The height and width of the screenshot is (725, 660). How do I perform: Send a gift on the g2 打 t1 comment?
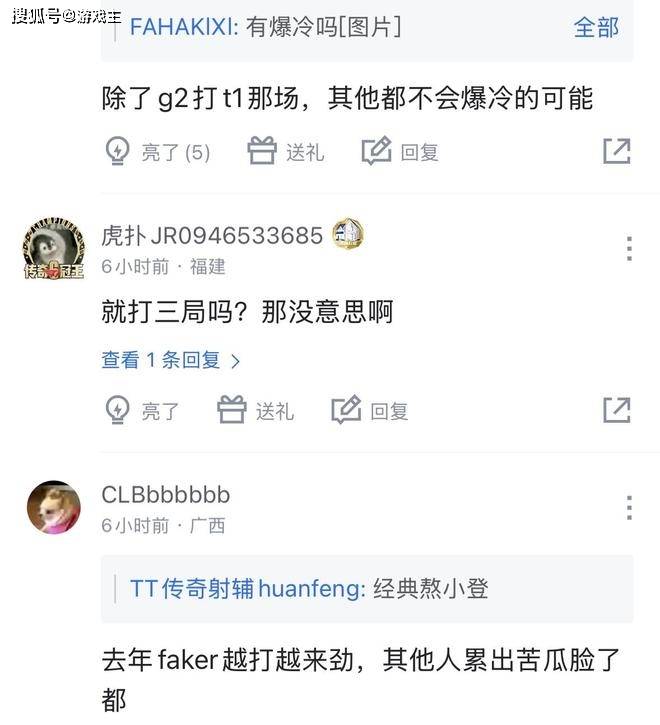coord(286,152)
